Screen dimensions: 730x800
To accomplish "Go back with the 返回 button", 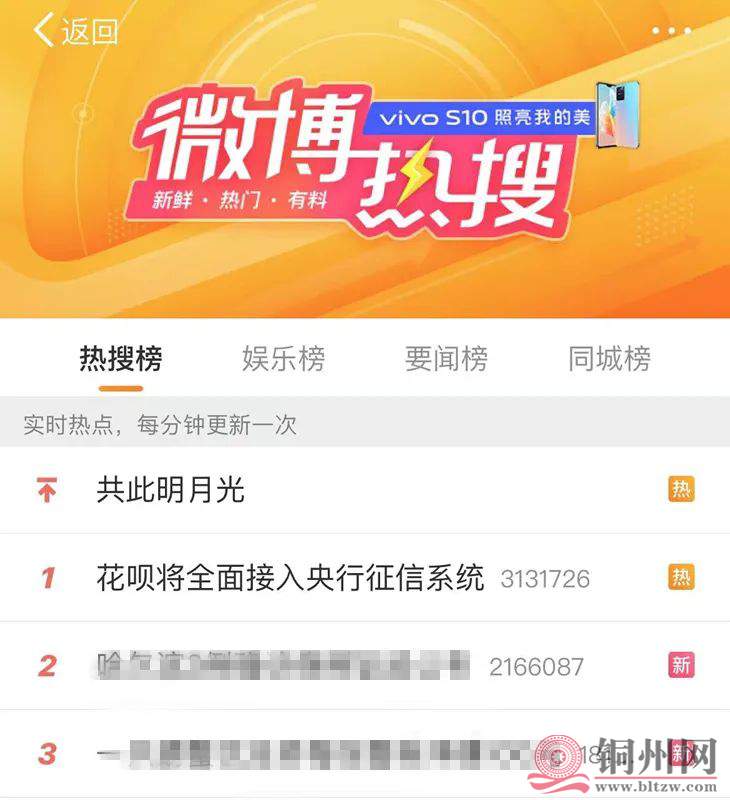I will pyautogui.click(x=76, y=31).
